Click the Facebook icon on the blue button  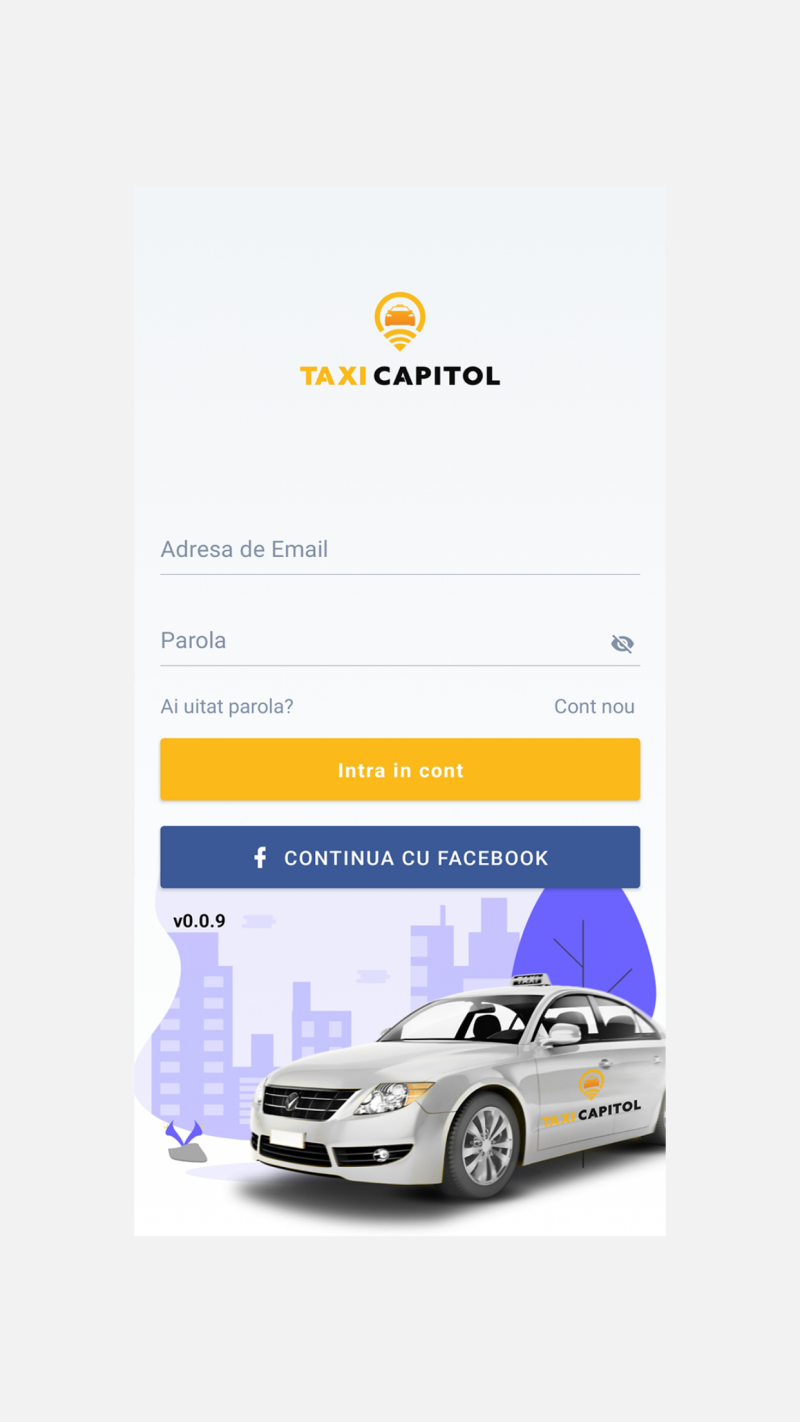pos(260,857)
